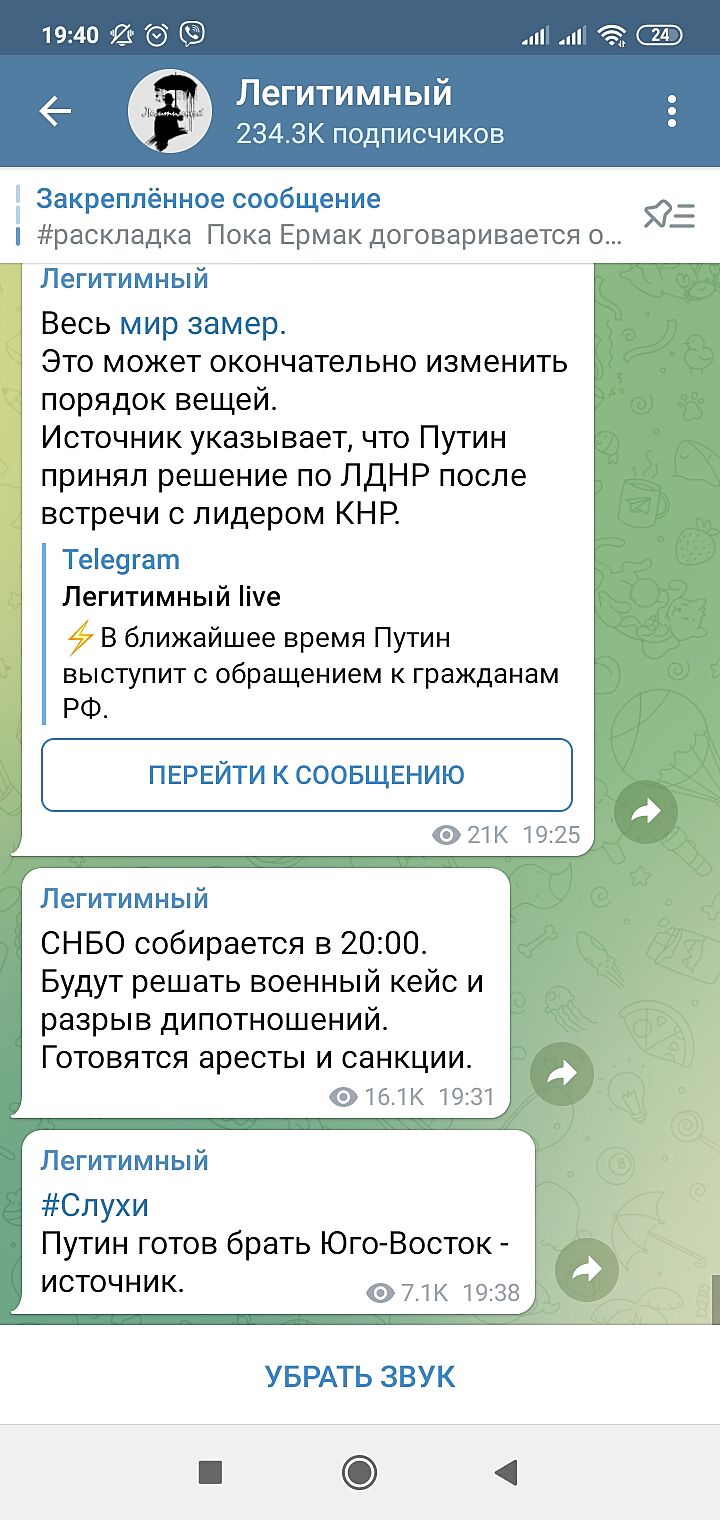Go back using the arrow icon
720x1520 pixels.
55,111
